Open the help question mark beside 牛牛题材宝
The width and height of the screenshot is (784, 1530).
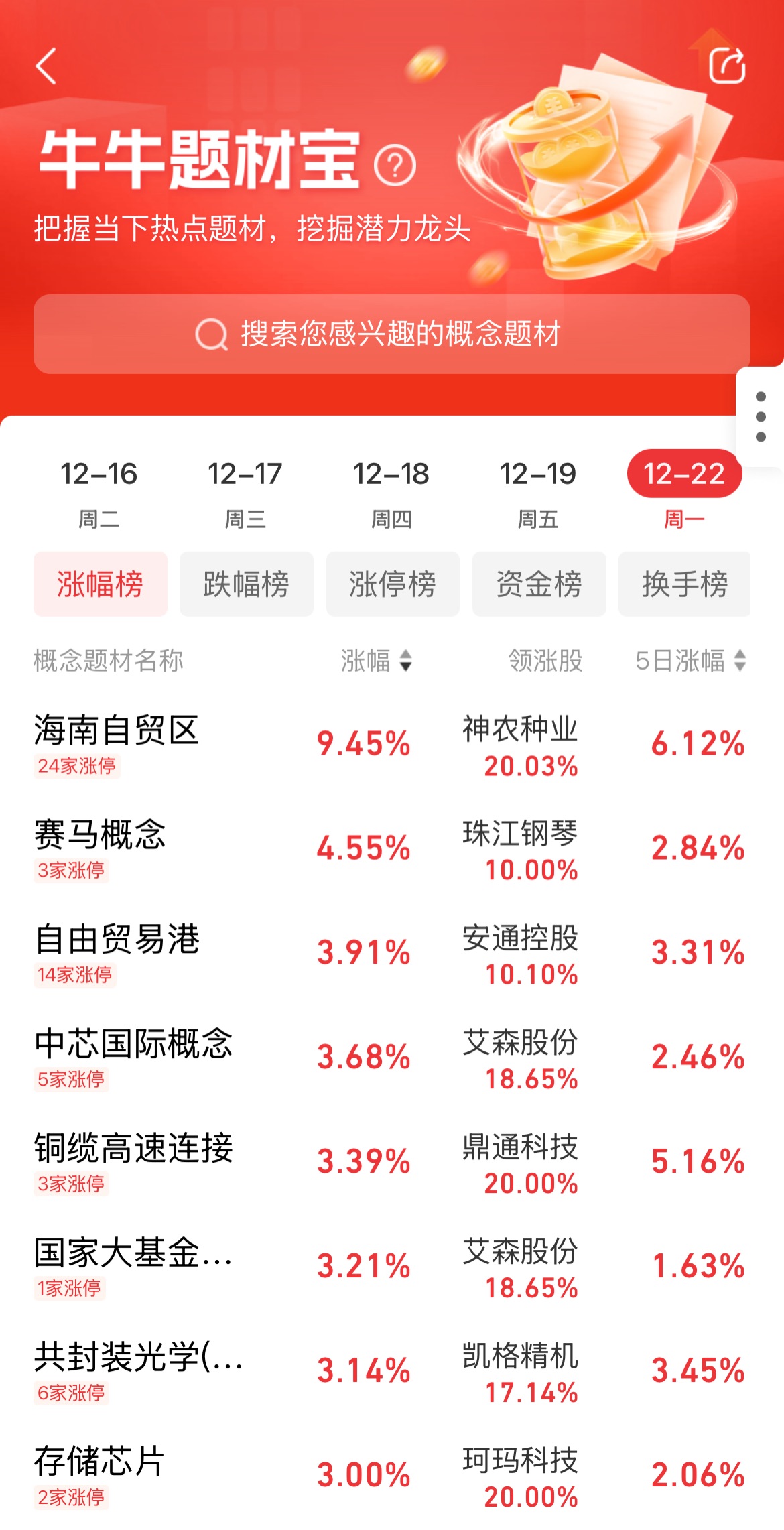pos(395,165)
